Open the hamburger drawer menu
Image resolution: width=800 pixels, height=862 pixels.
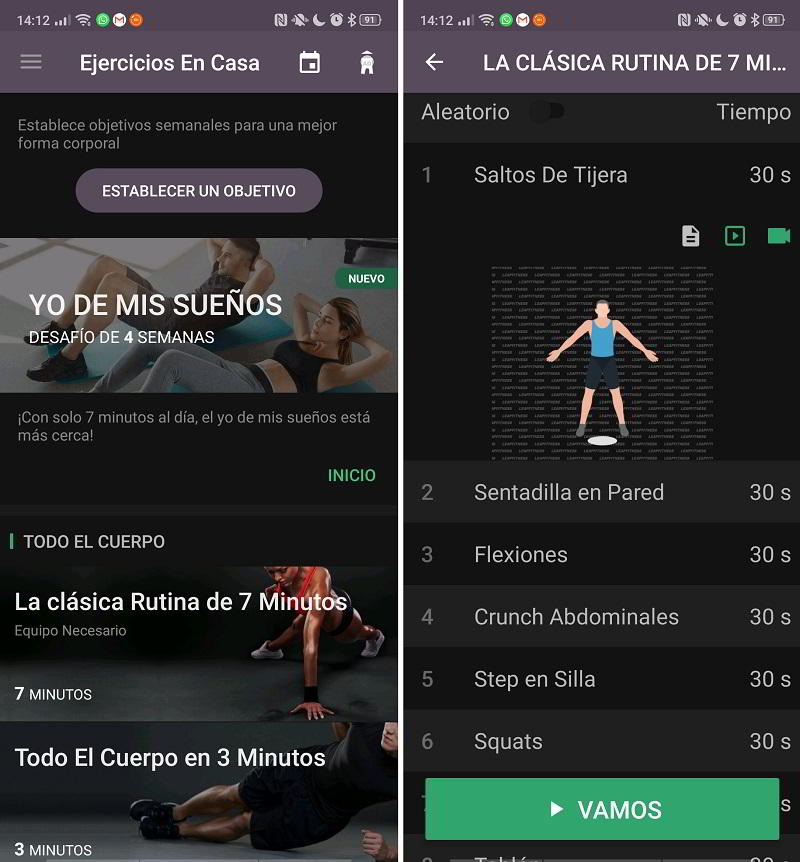click(x=31, y=62)
